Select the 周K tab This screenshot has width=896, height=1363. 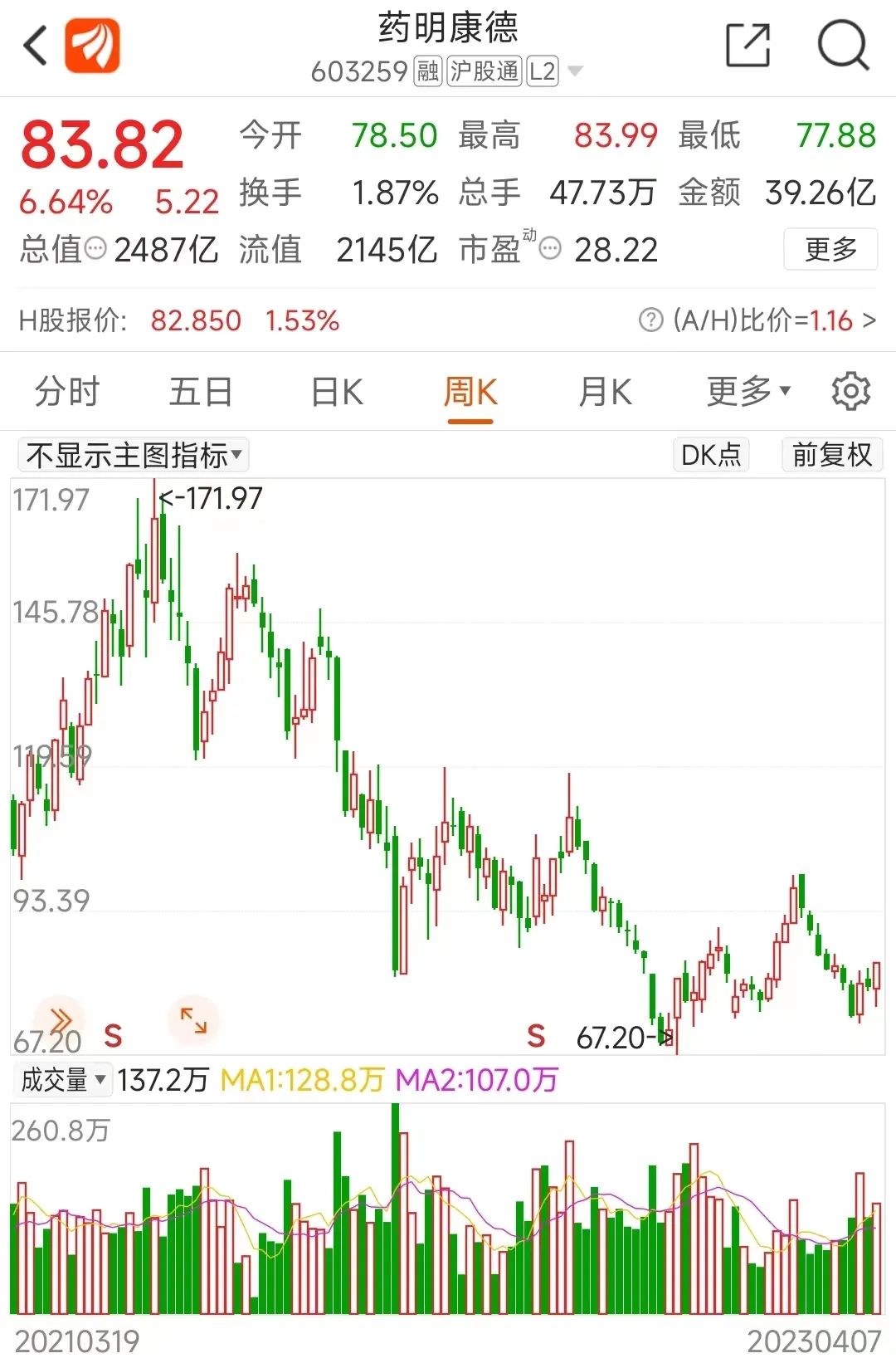[470, 392]
